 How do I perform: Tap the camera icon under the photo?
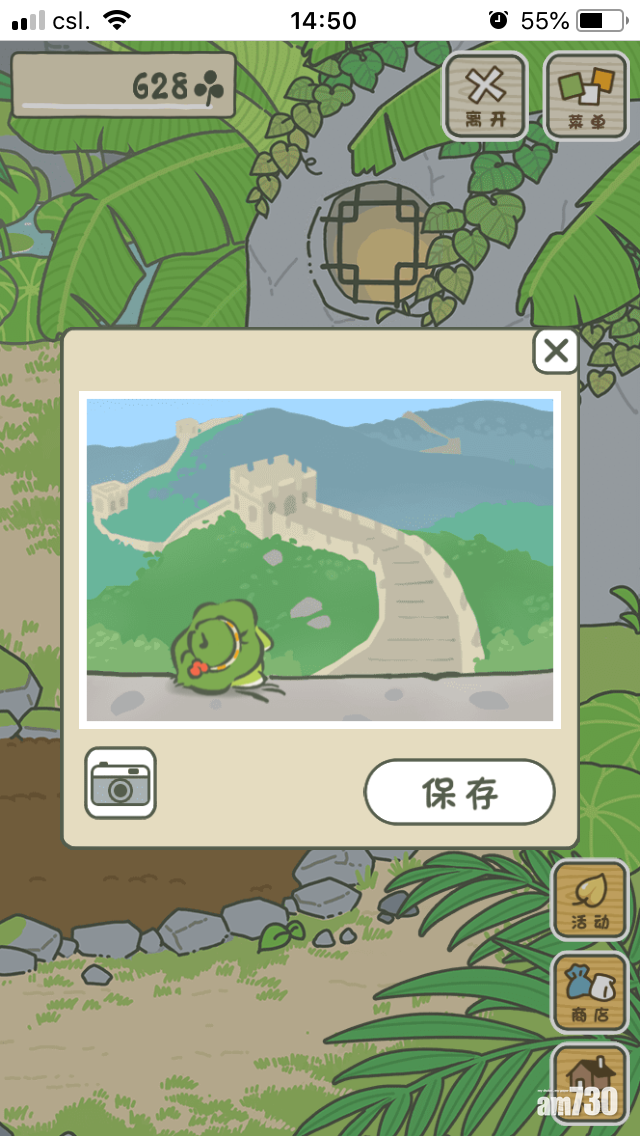(120, 783)
